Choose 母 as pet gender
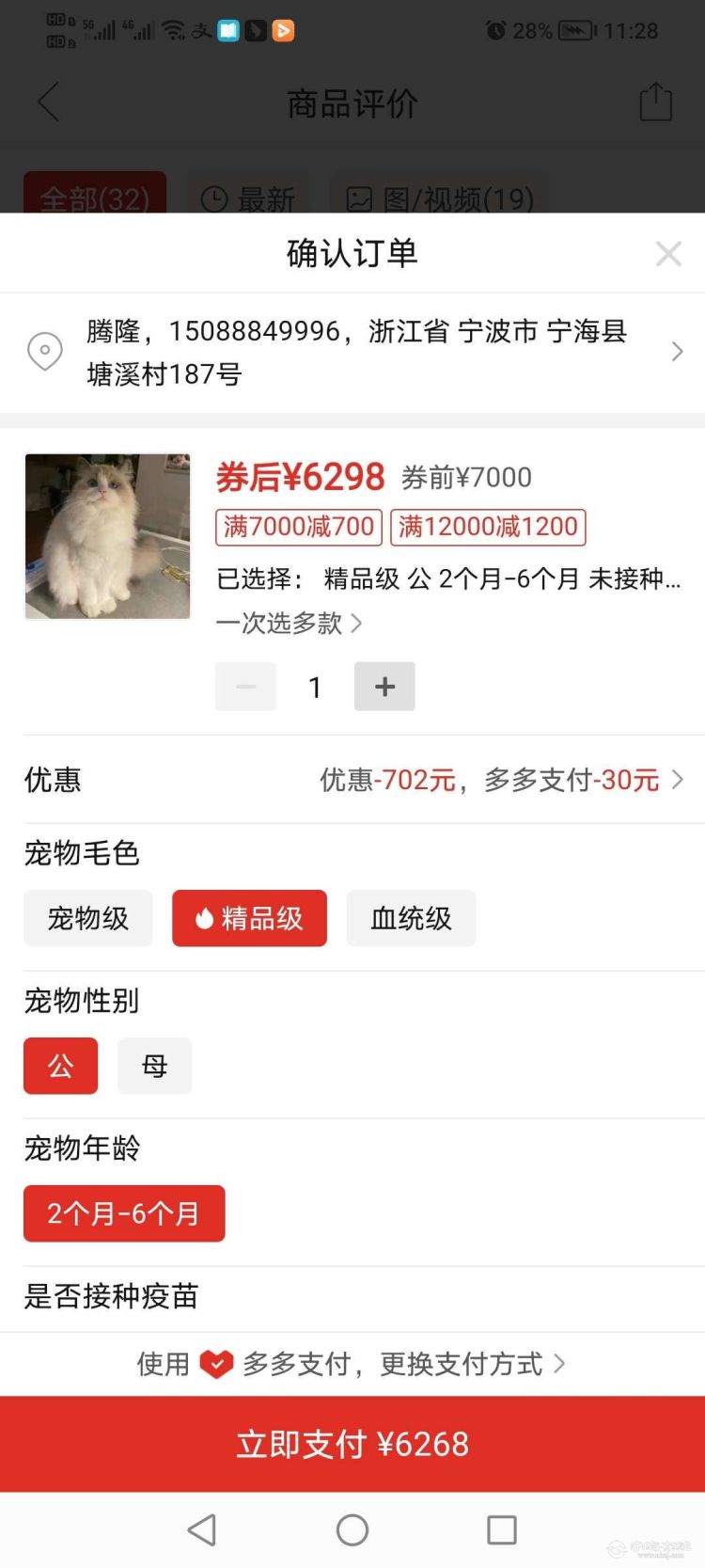705x1568 pixels. [154, 1066]
